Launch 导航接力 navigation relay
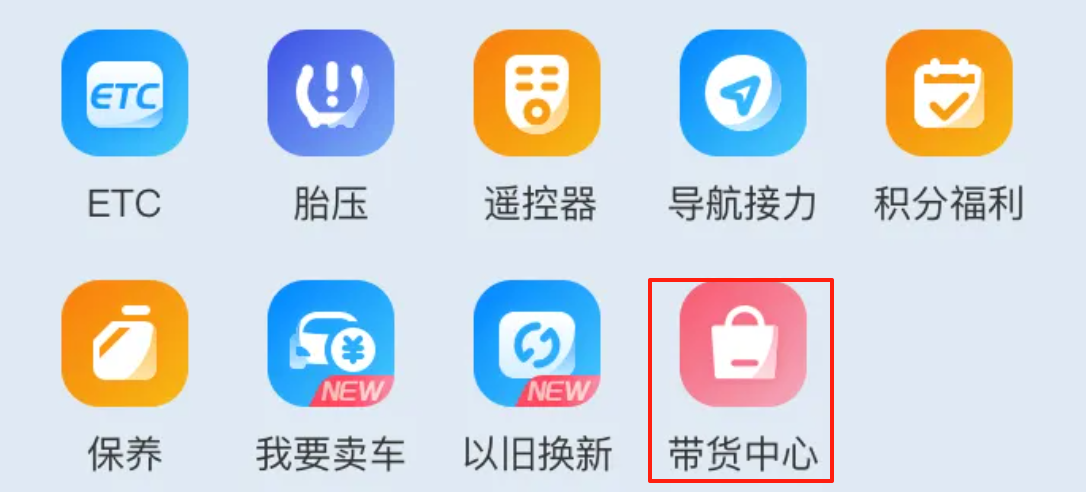 742,93
